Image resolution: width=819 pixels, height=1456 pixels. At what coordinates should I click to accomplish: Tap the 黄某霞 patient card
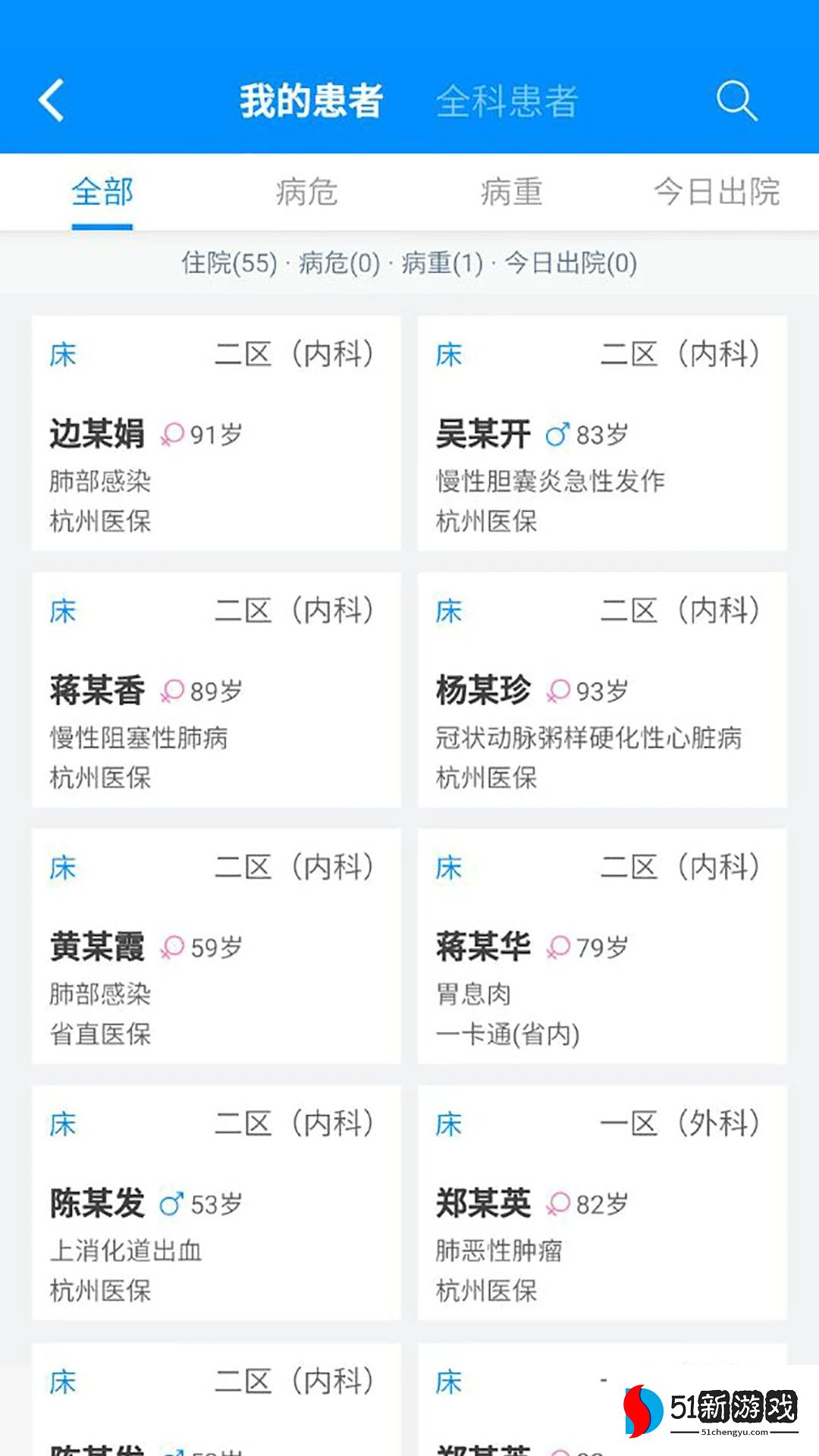pos(216,946)
